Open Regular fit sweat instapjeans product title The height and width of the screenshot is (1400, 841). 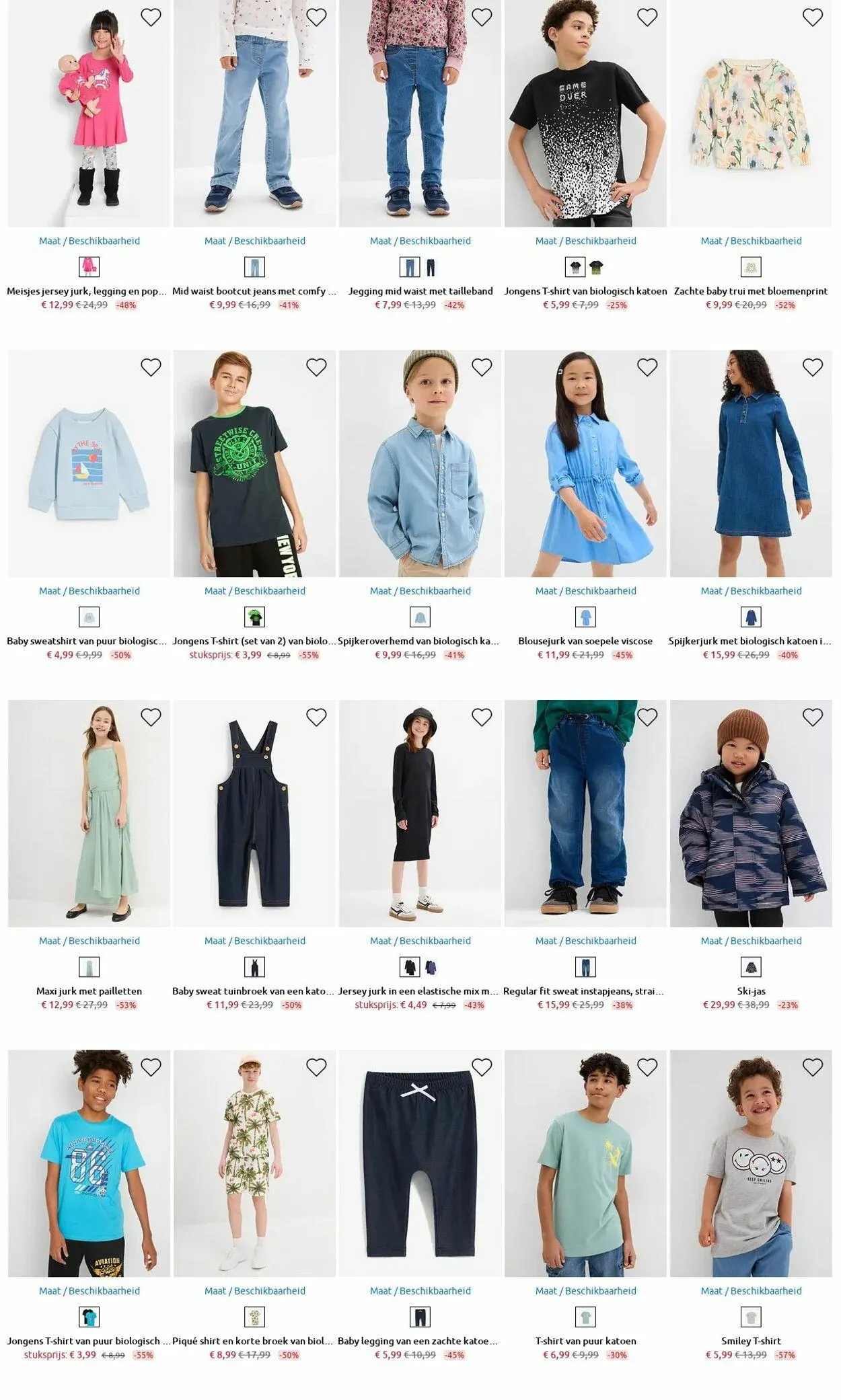coord(584,990)
